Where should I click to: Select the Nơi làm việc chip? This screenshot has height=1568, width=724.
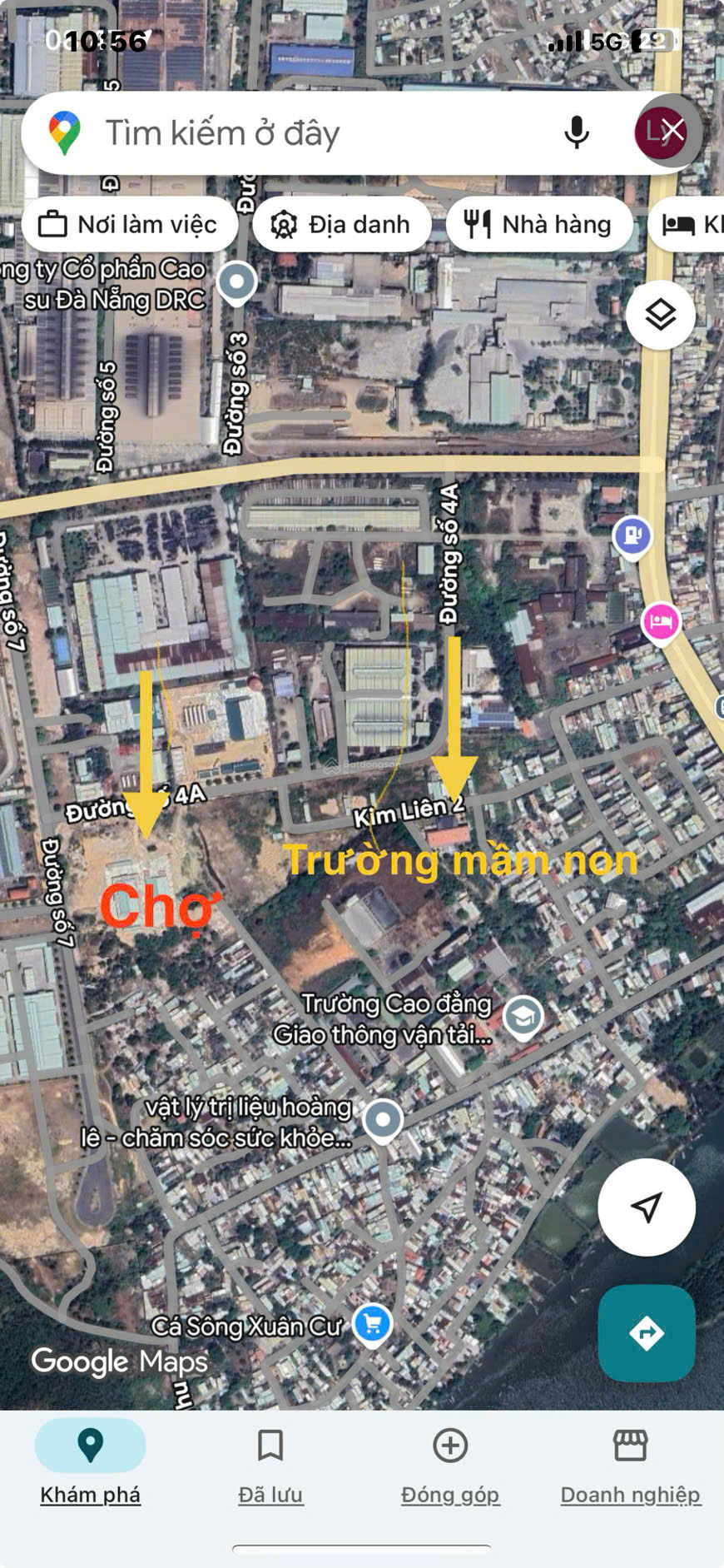pos(130,224)
